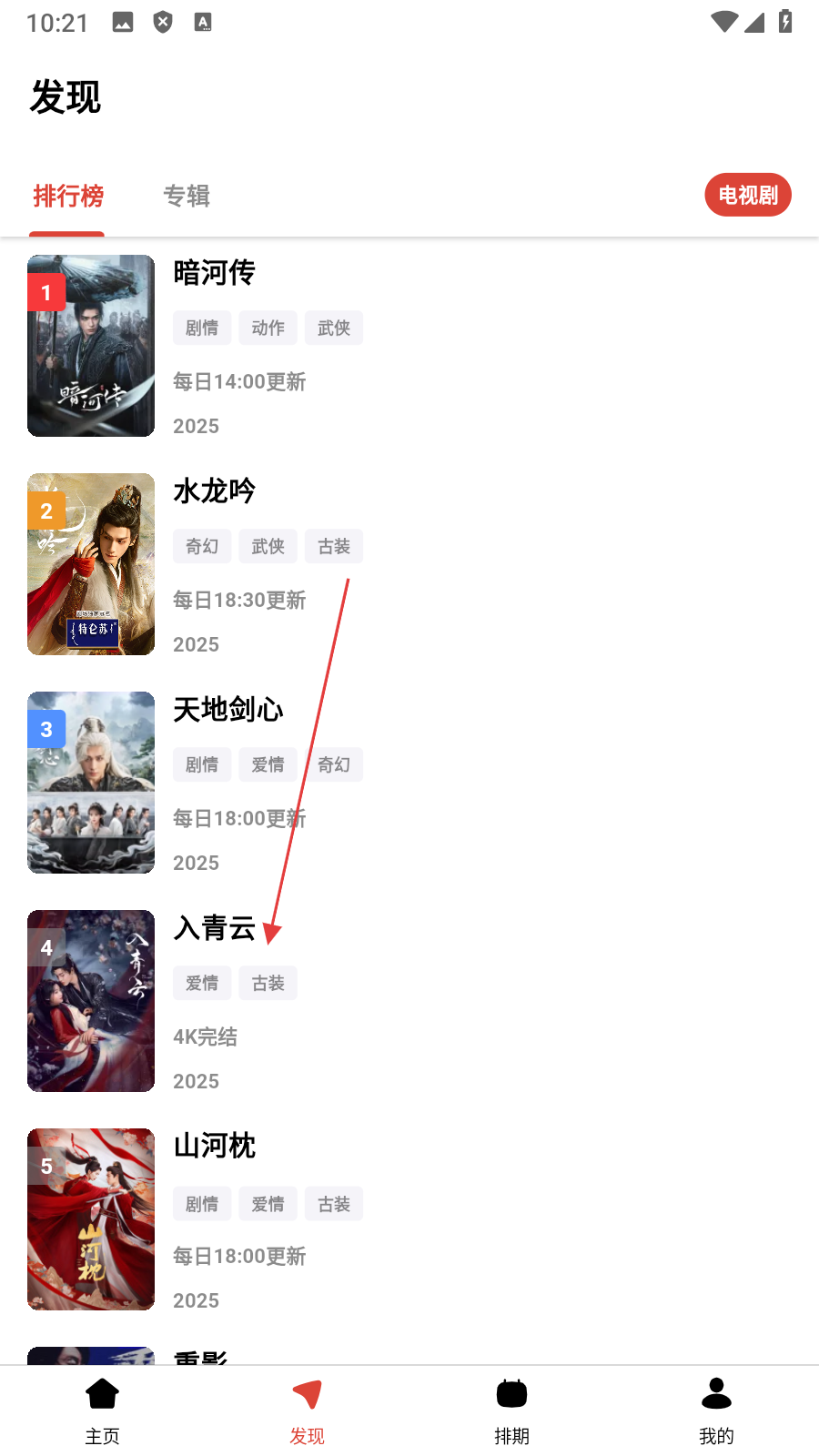Open the 暗河传 ranking entry
Viewport: 819px width, 1456px height.
click(x=215, y=273)
